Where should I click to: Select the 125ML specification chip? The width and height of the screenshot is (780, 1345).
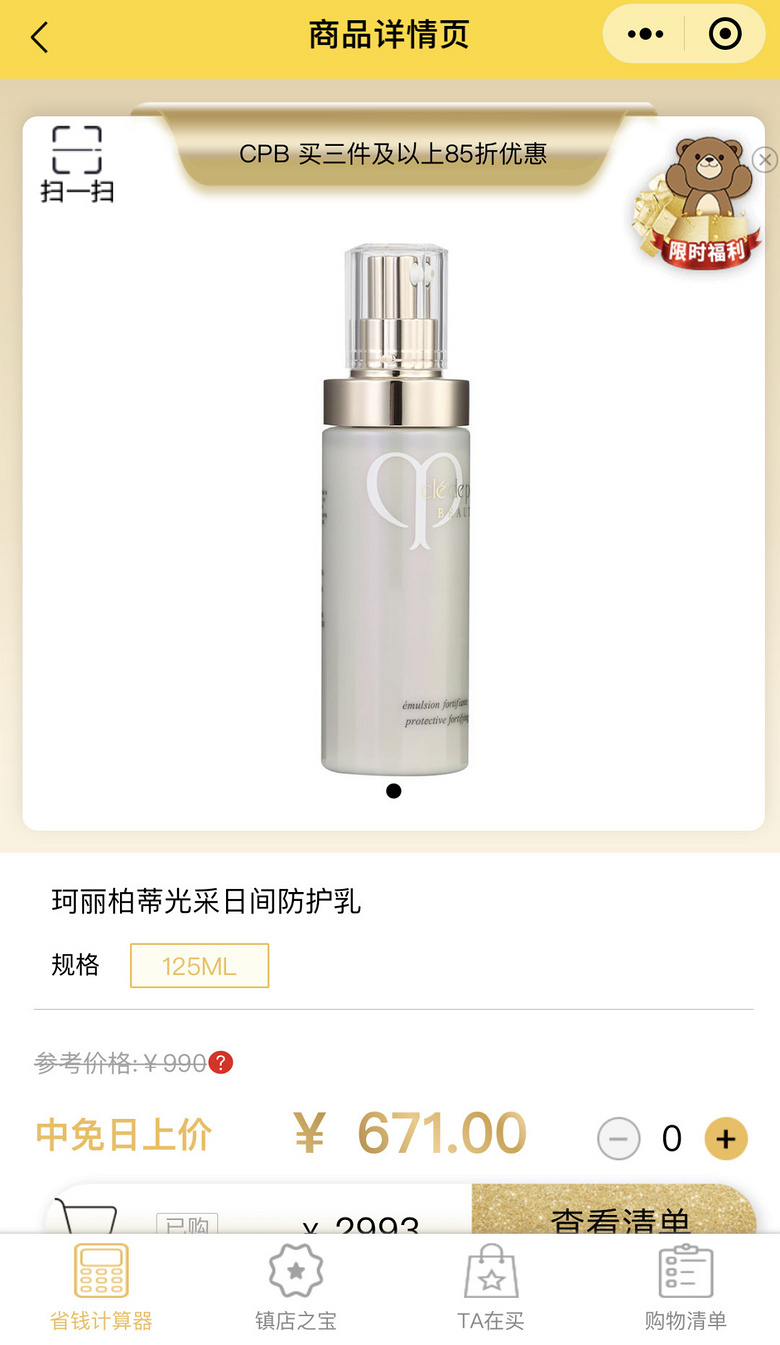pos(199,966)
